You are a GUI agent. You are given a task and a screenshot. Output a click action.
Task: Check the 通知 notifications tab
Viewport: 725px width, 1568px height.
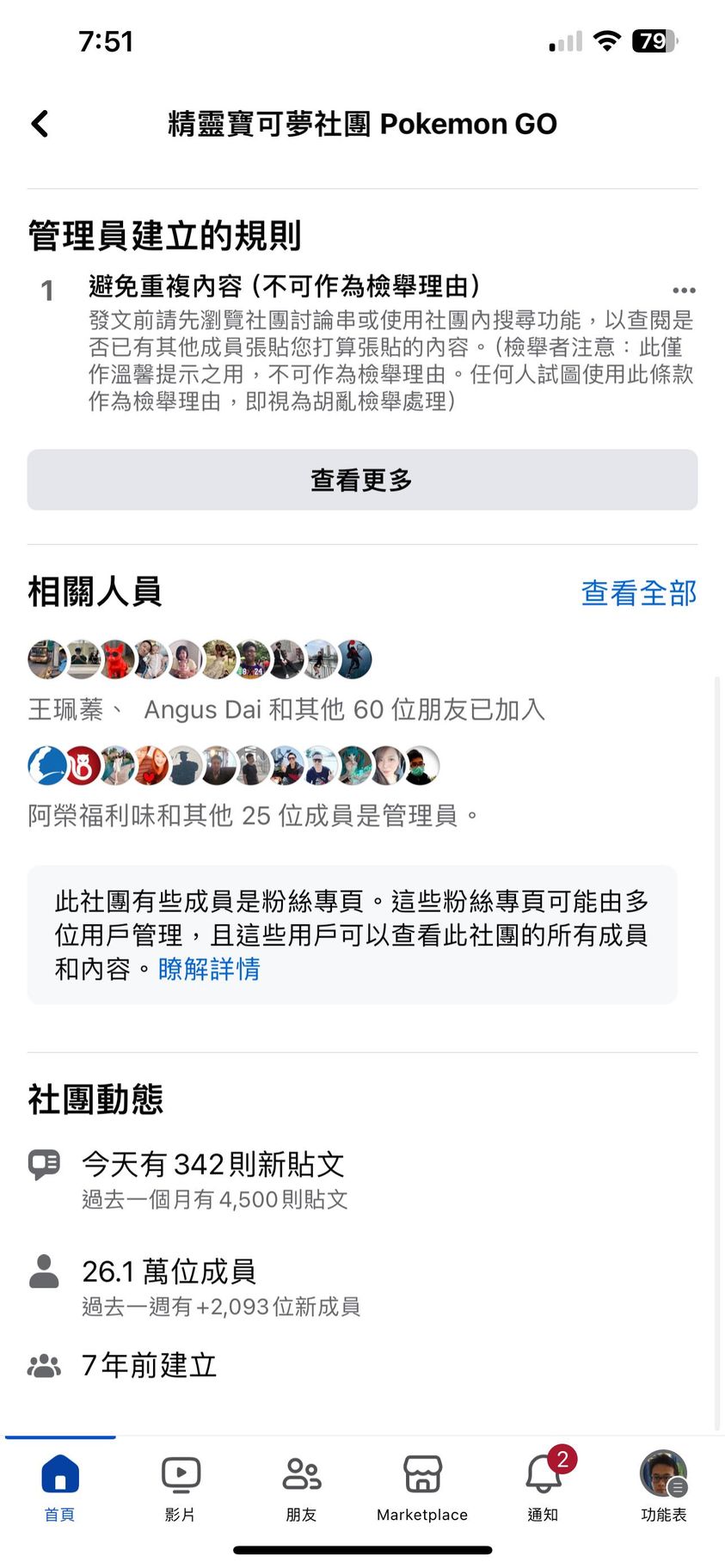click(x=544, y=1487)
